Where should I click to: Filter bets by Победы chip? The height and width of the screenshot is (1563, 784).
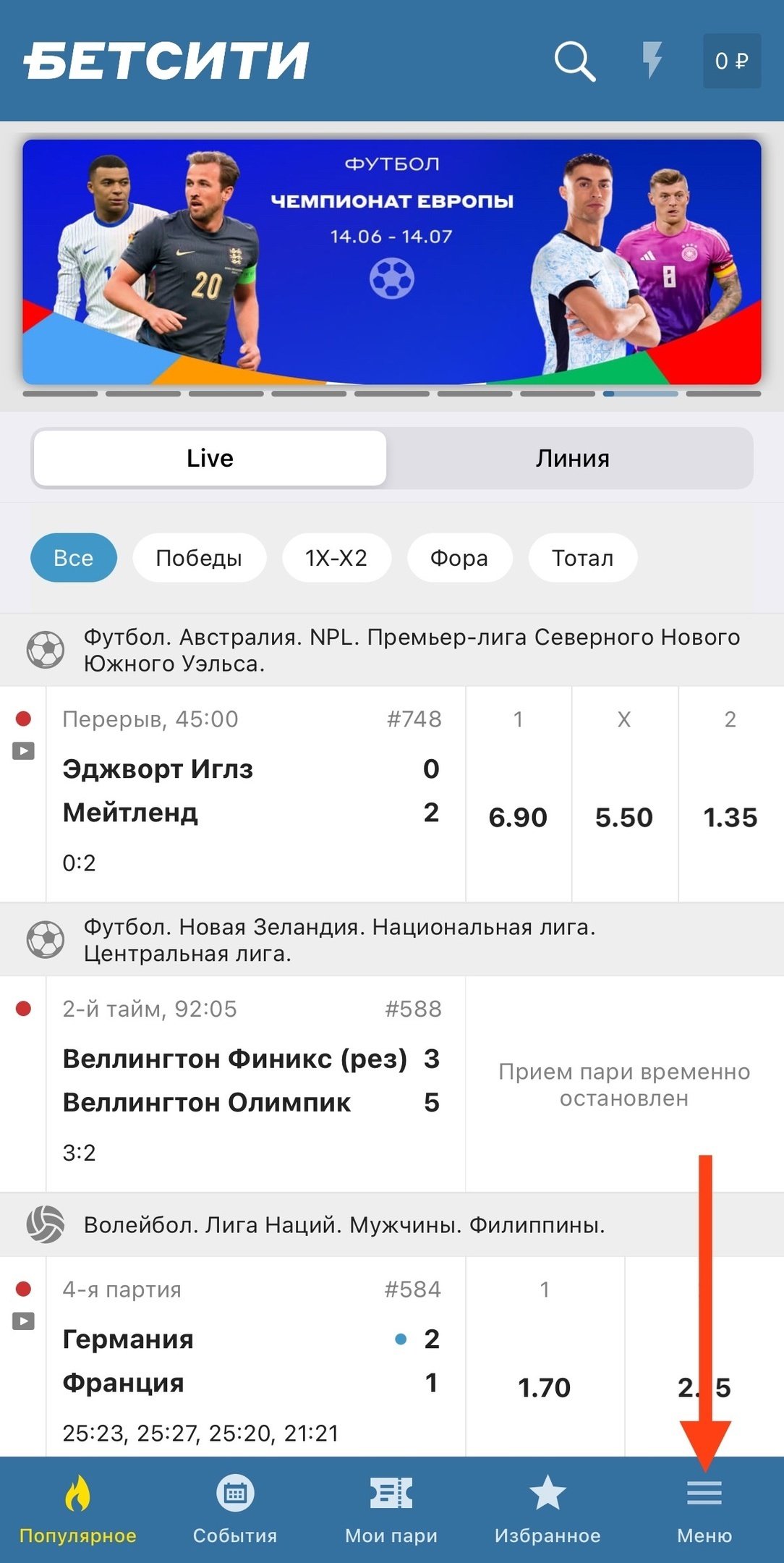coord(199,558)
